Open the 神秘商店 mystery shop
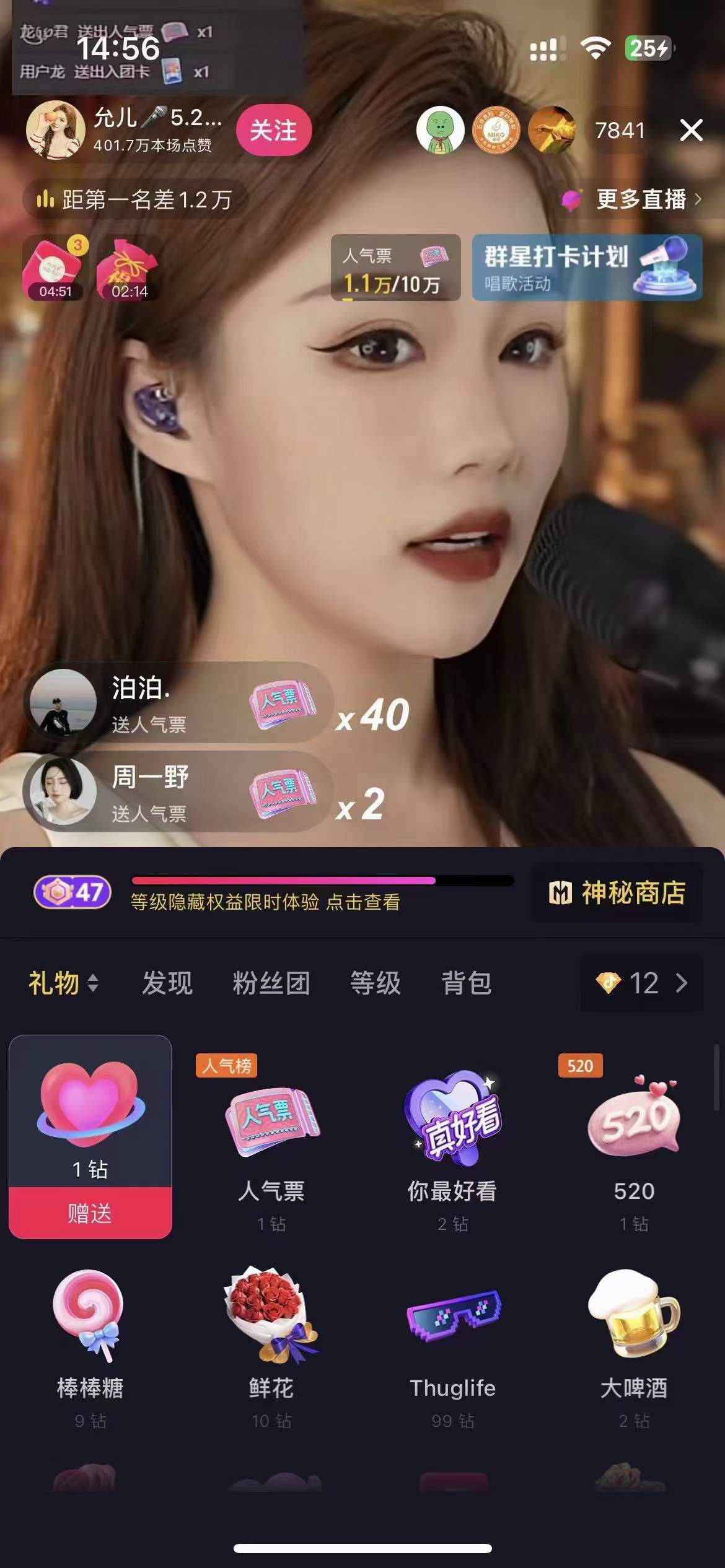 (x=617, y=893)
